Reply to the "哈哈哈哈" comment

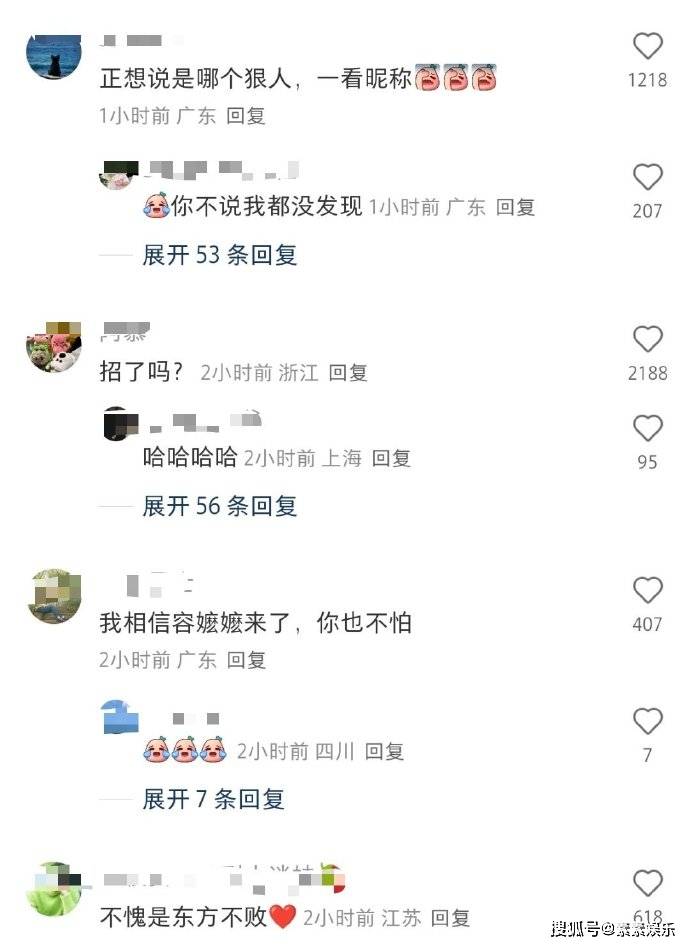click(x=391, y=458)
